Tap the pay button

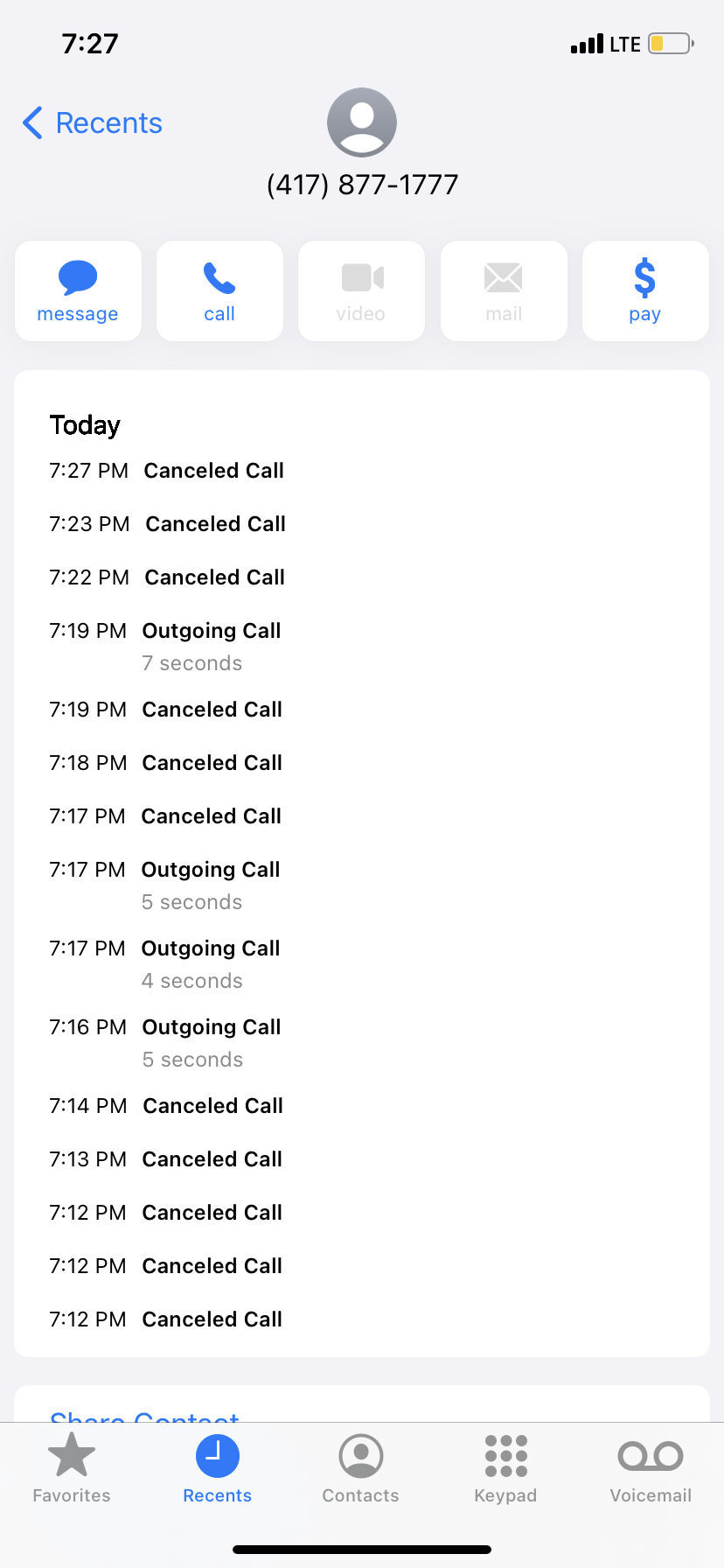click(644, 291)
